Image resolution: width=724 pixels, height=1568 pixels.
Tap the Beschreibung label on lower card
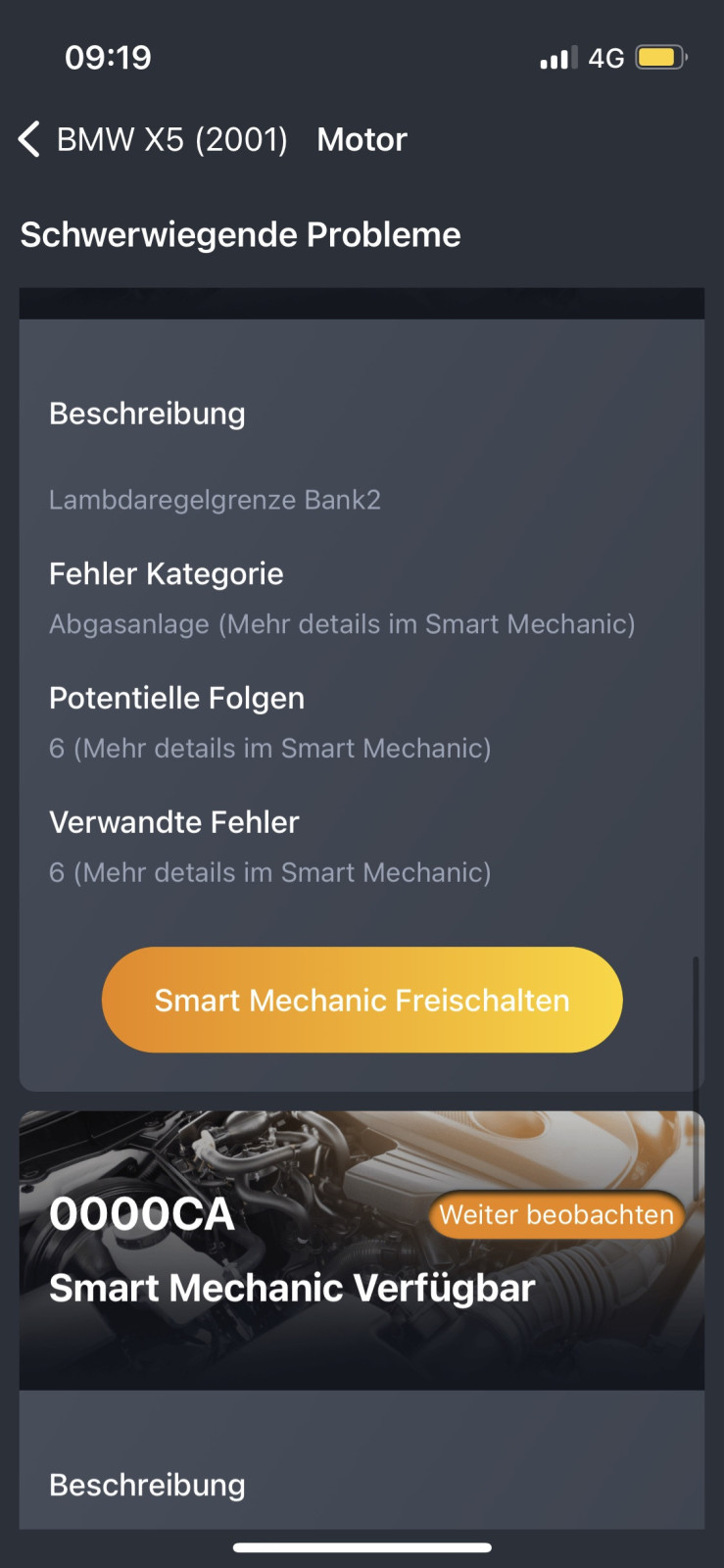coord(147,1484)
